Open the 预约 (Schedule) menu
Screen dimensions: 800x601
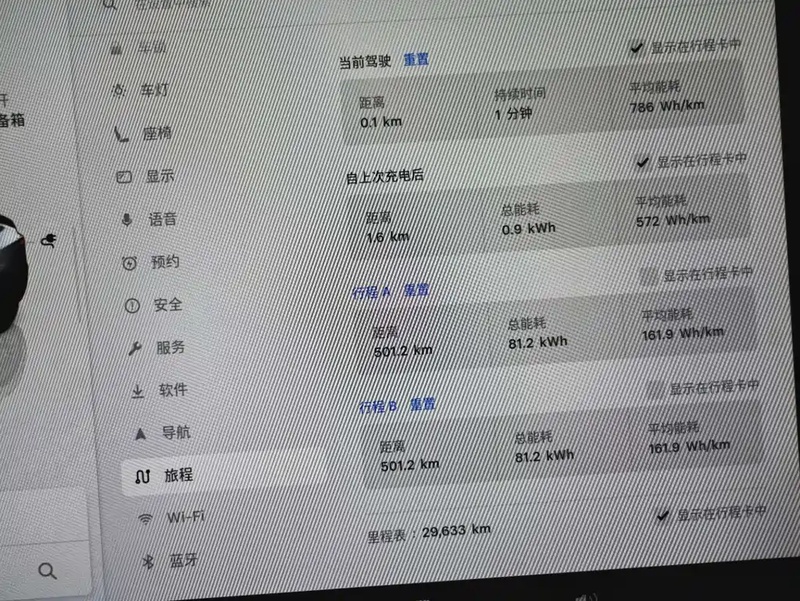[165, 262]
